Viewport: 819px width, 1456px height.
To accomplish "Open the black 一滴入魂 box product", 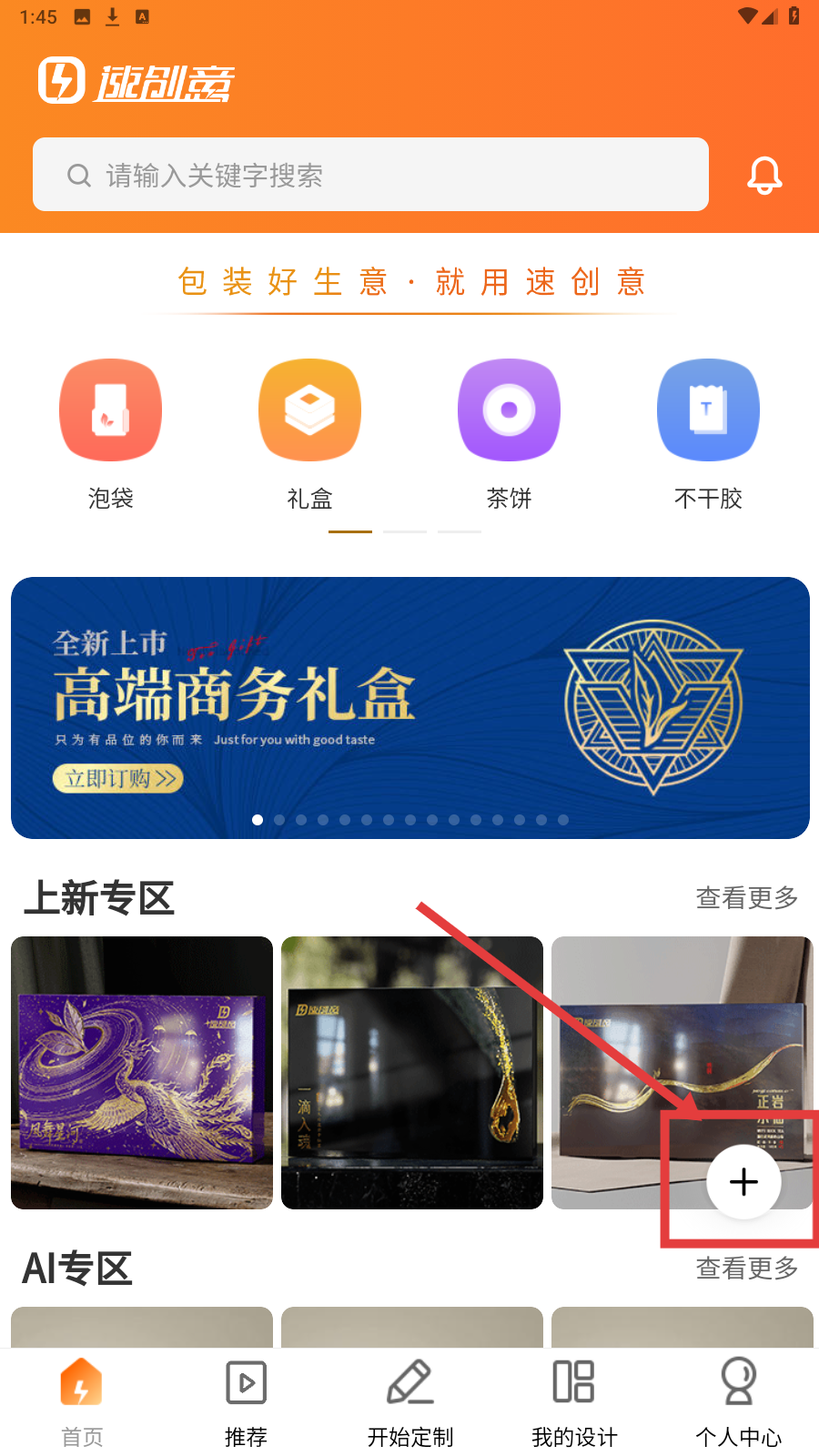I will click(x=411, y=1072).
